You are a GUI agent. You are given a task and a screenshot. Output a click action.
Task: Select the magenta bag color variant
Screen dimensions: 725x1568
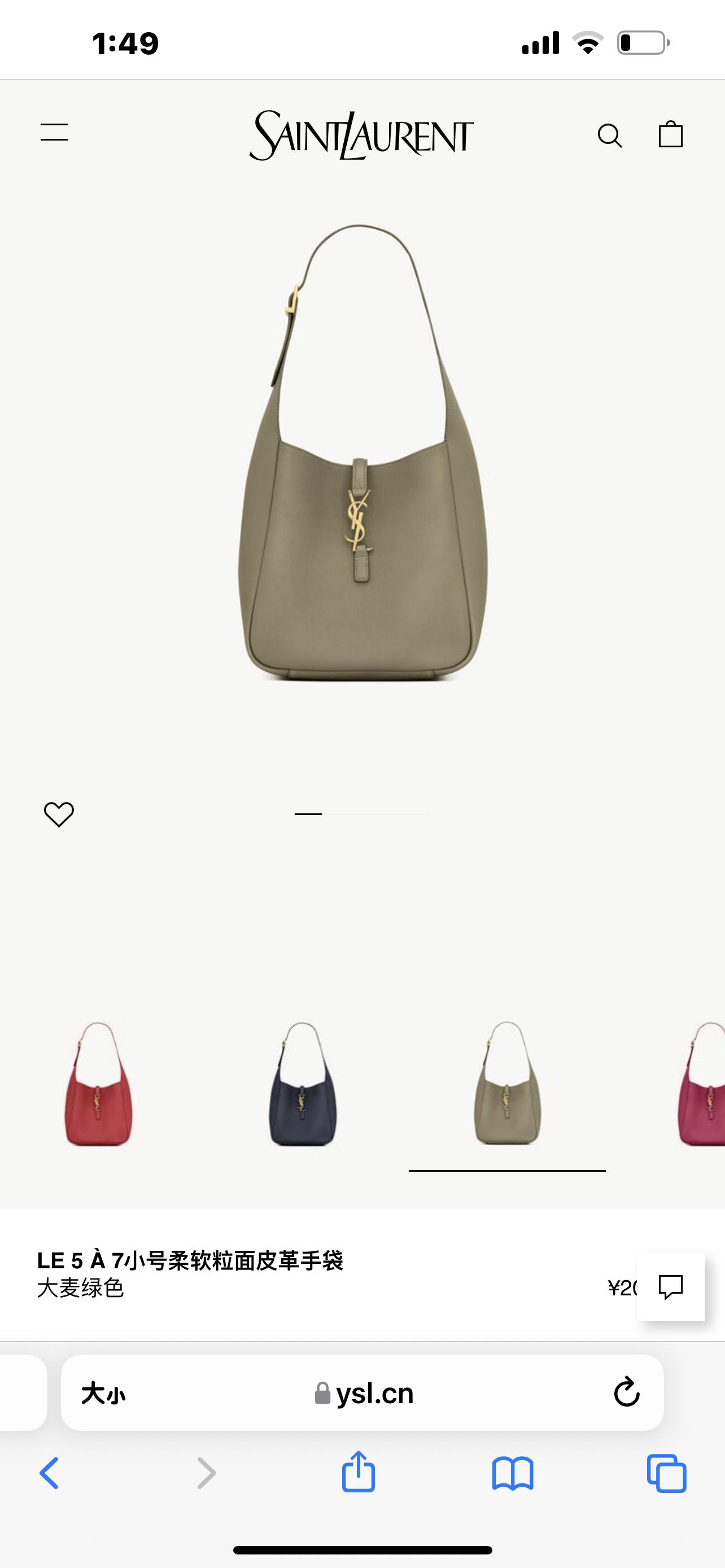pos(703,1085)
